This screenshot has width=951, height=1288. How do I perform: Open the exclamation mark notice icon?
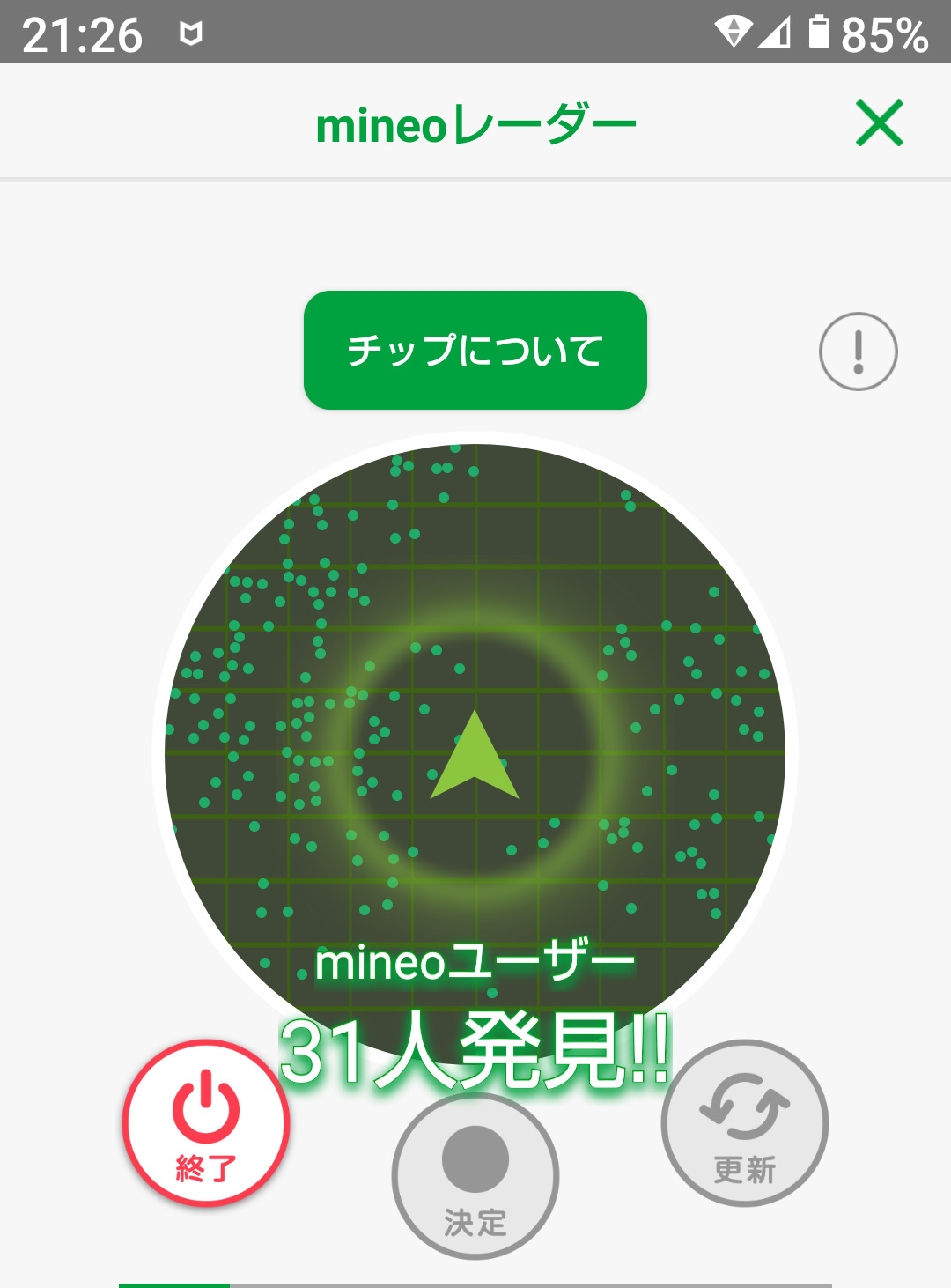(858, 352)
